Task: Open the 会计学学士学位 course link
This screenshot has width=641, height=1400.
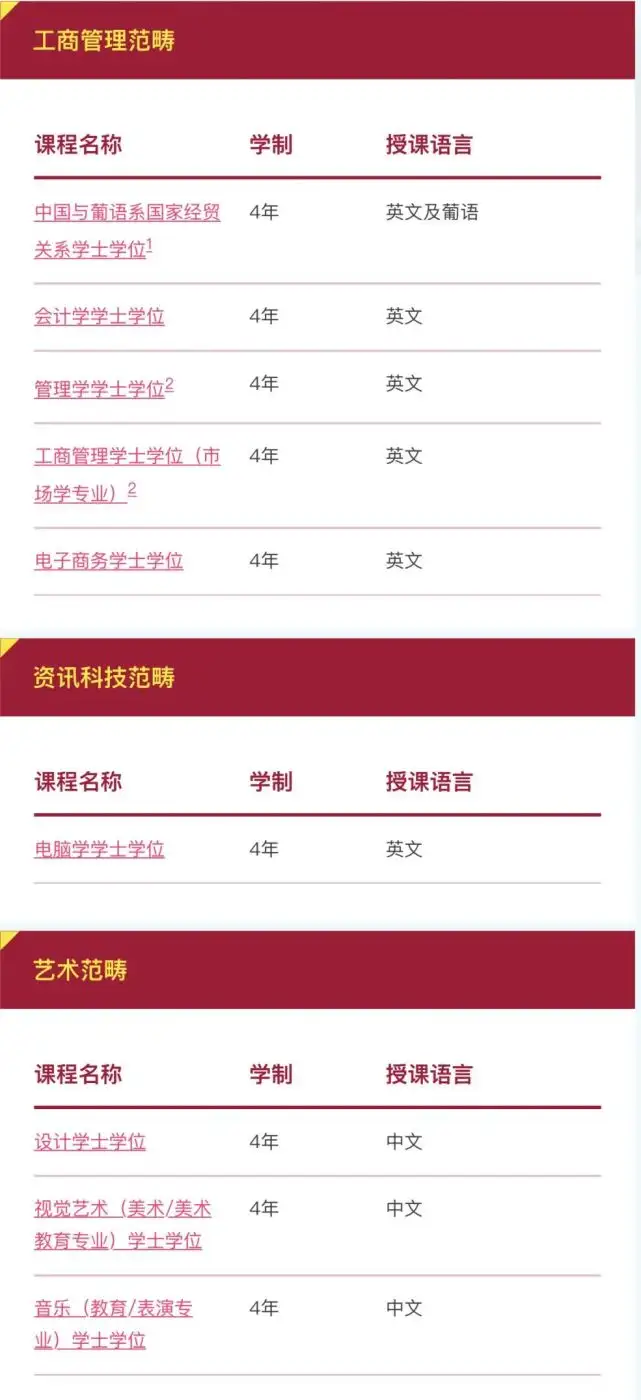Action: click(x=99, y=317)
